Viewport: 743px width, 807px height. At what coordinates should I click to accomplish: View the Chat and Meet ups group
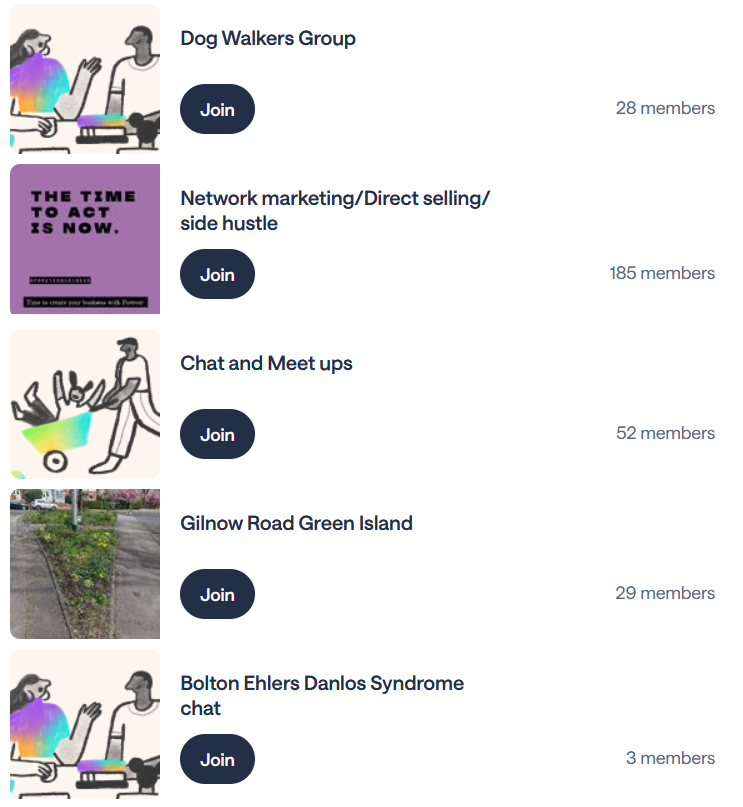tap(266, 363)
